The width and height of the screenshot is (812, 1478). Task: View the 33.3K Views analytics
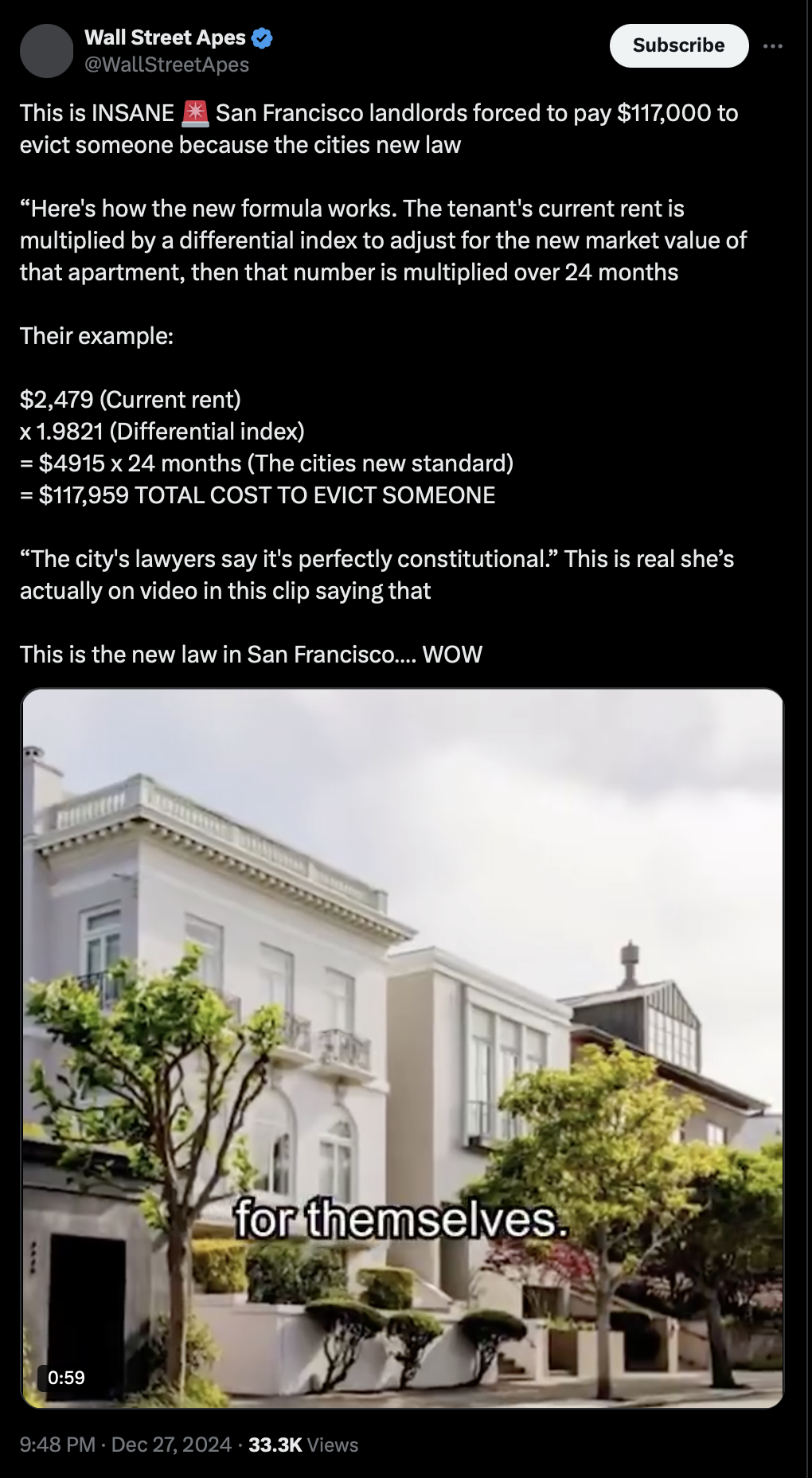click(x=303, y=1445)
